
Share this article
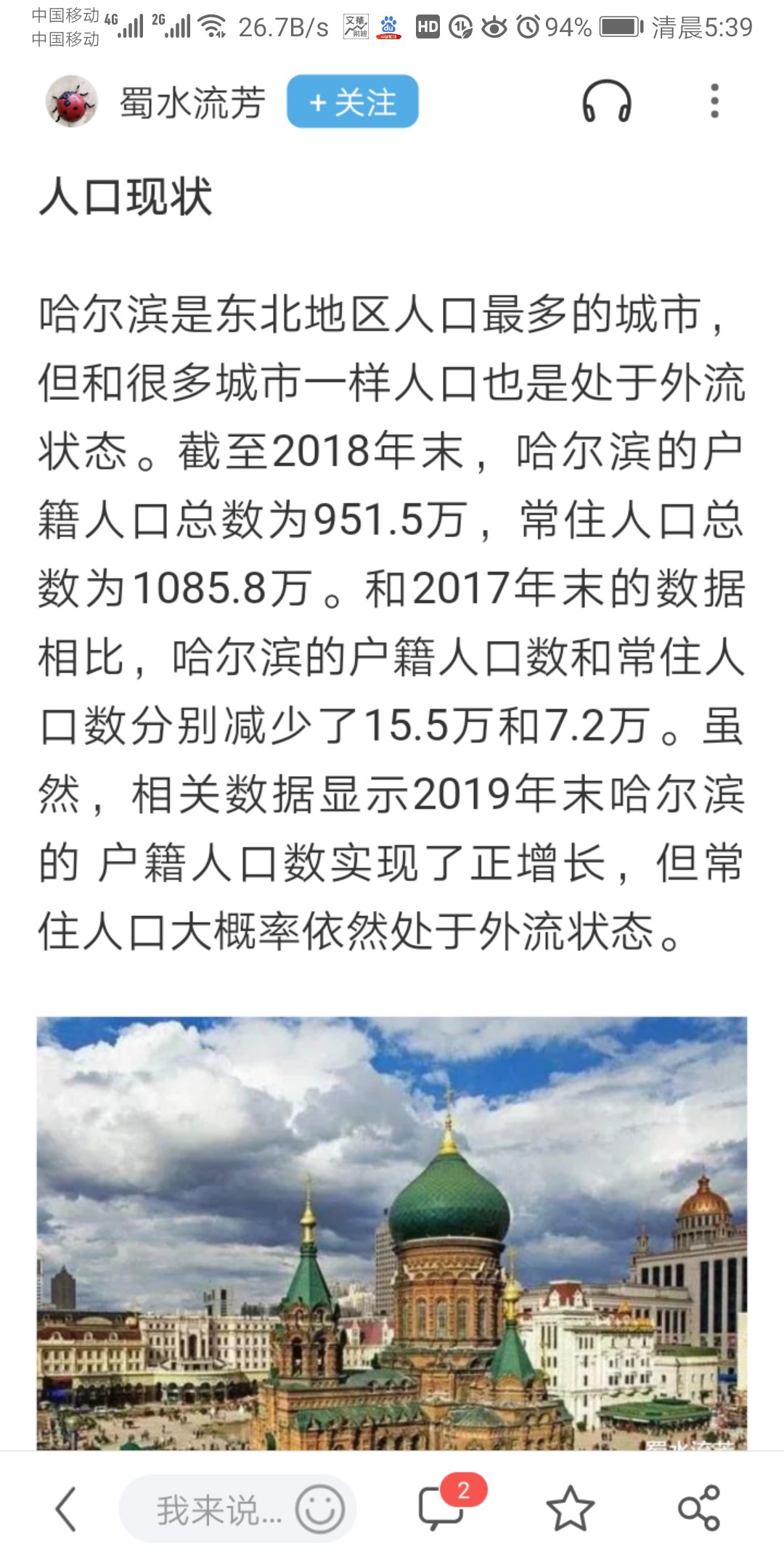(698, 1509)
